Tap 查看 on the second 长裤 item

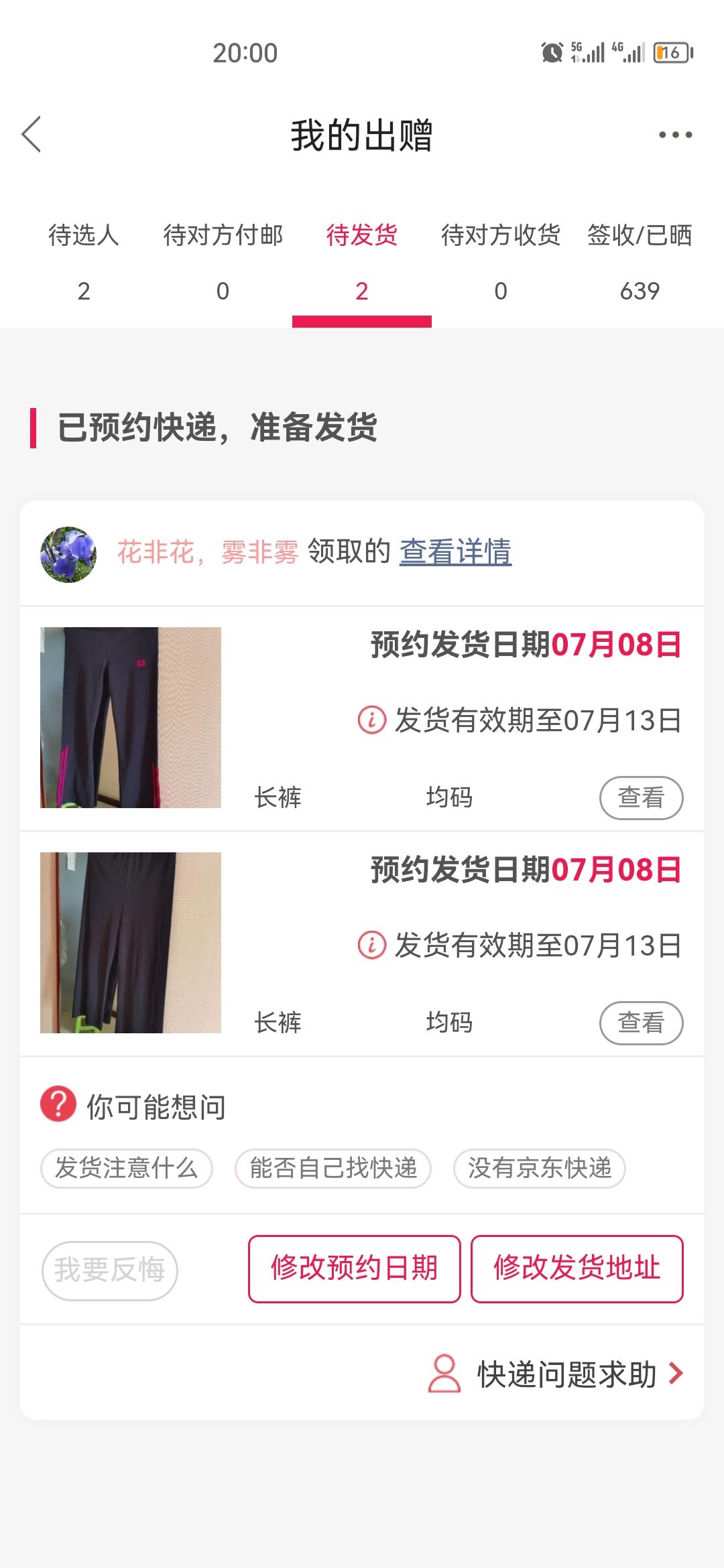click(641, 1023)
